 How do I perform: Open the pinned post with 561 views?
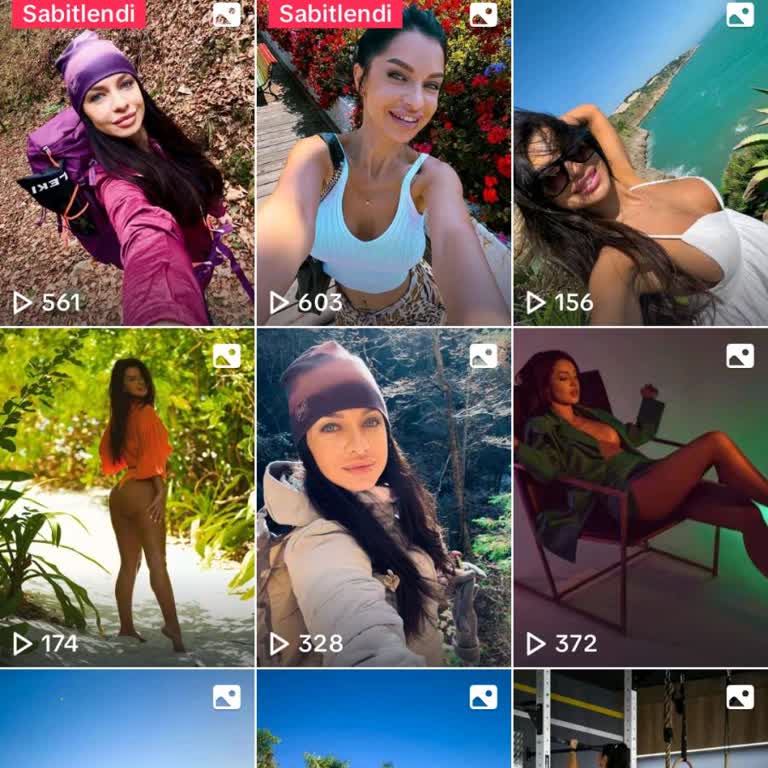tap(127, 165)
